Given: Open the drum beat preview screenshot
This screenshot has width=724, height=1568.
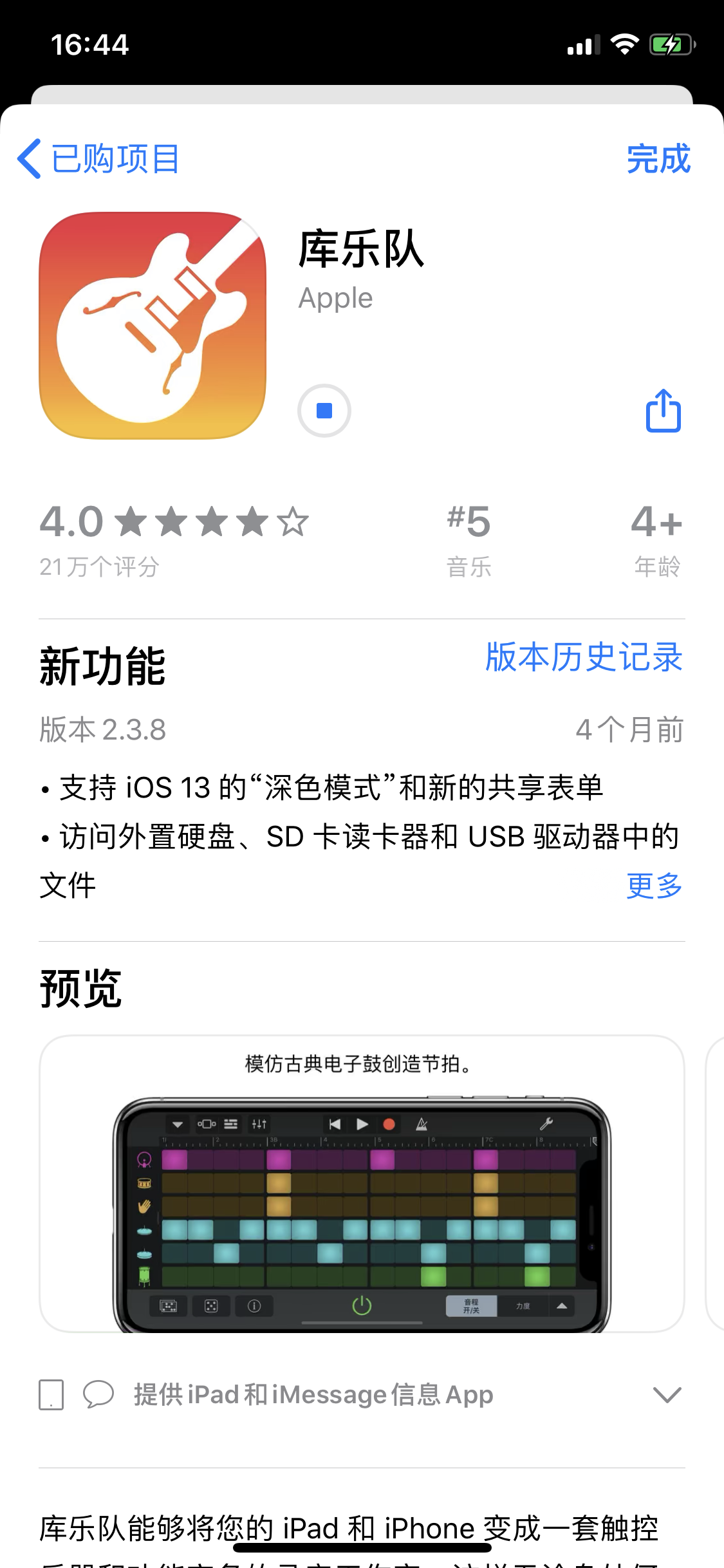Looking at the screenshot, I should click(x=362, y=1183).
